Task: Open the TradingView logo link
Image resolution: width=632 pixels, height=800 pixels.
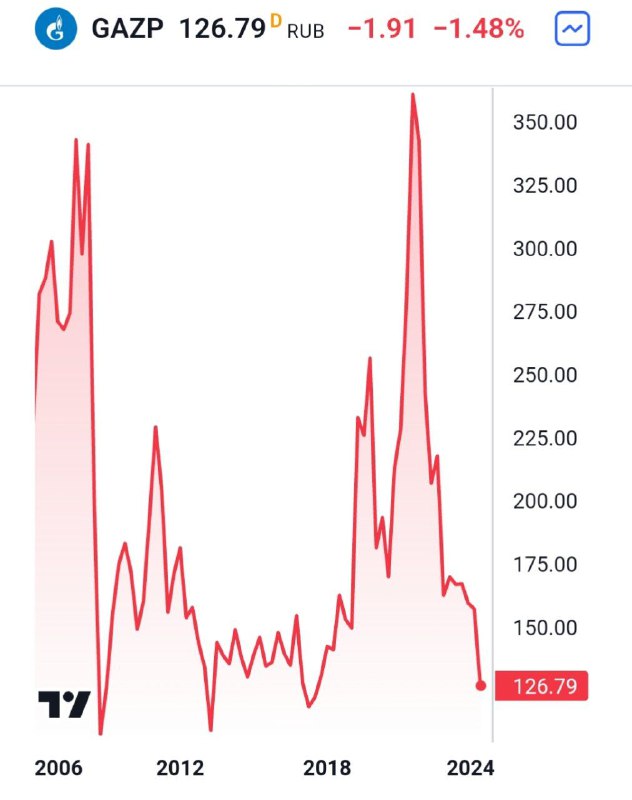Action: 64,704
